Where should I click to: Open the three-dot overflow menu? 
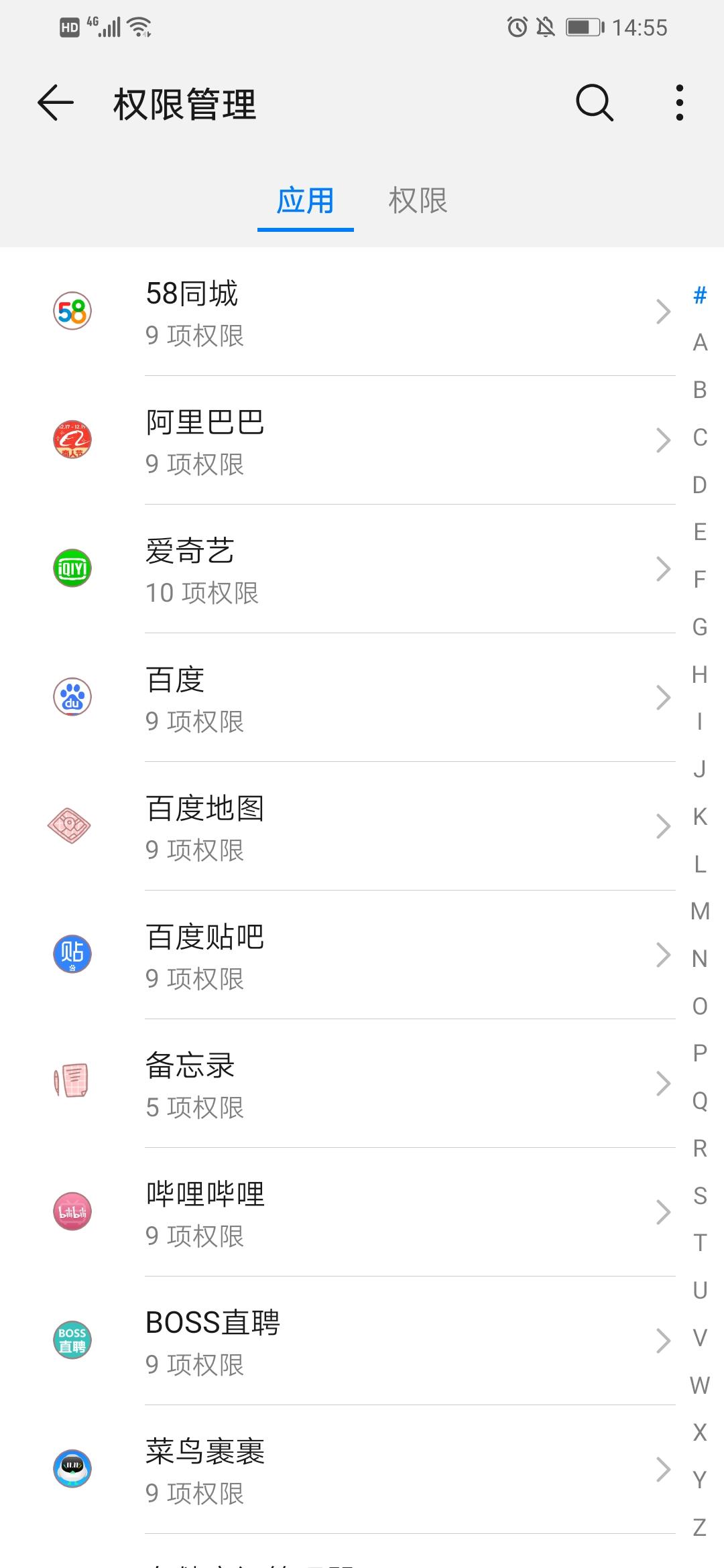pos(680,103)
